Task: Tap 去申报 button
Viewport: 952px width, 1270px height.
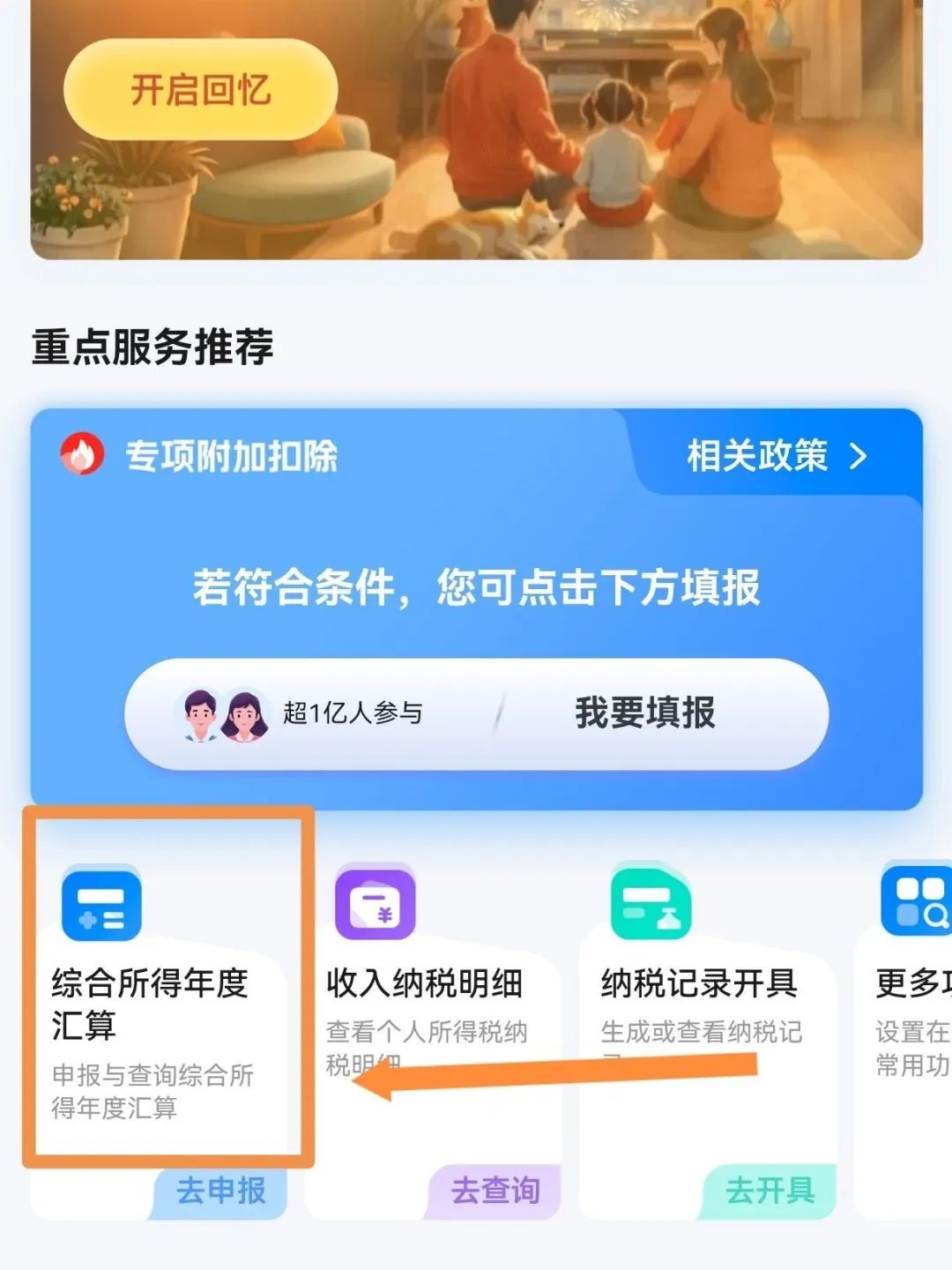Action: click(x=221, y=1191)
